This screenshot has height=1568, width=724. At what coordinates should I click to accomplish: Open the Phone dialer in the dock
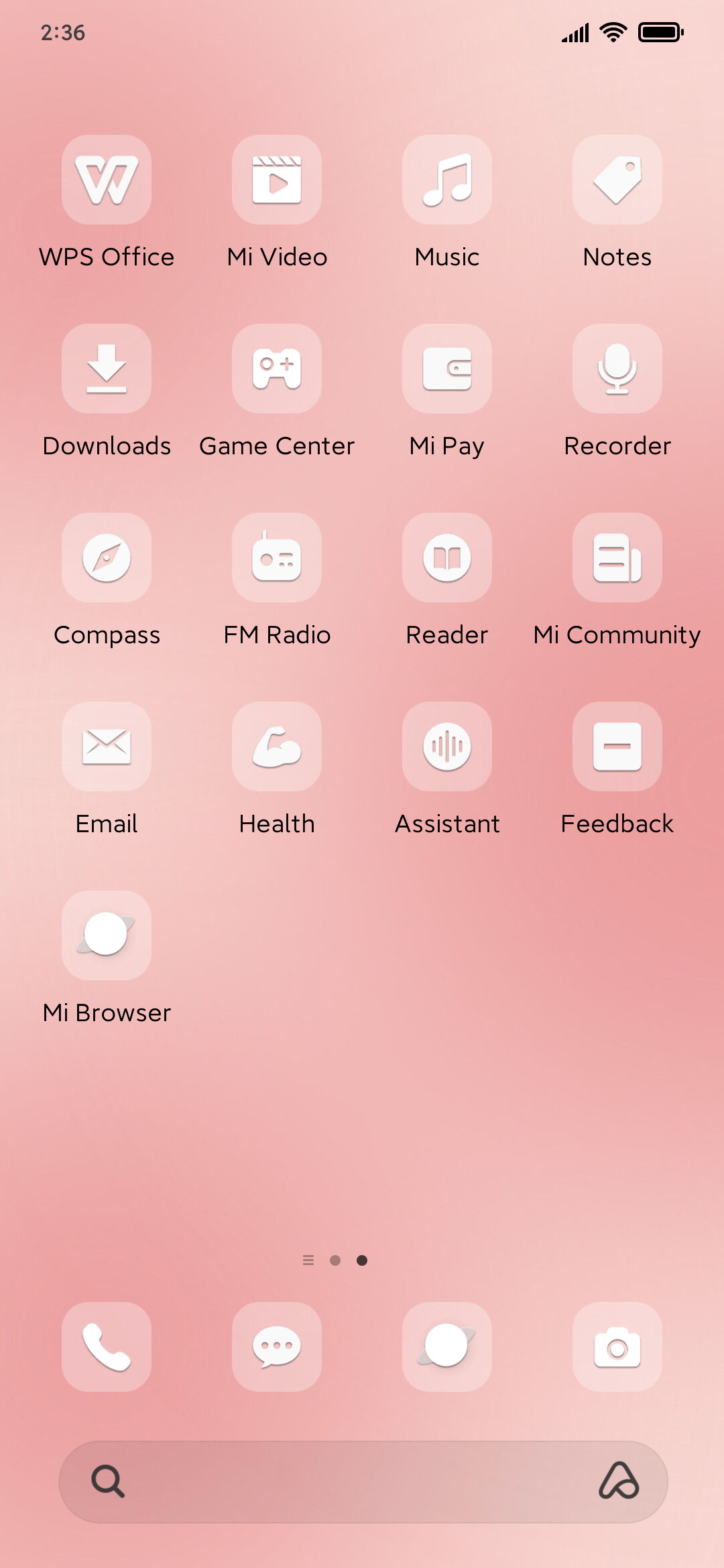tap(107, 1347)
